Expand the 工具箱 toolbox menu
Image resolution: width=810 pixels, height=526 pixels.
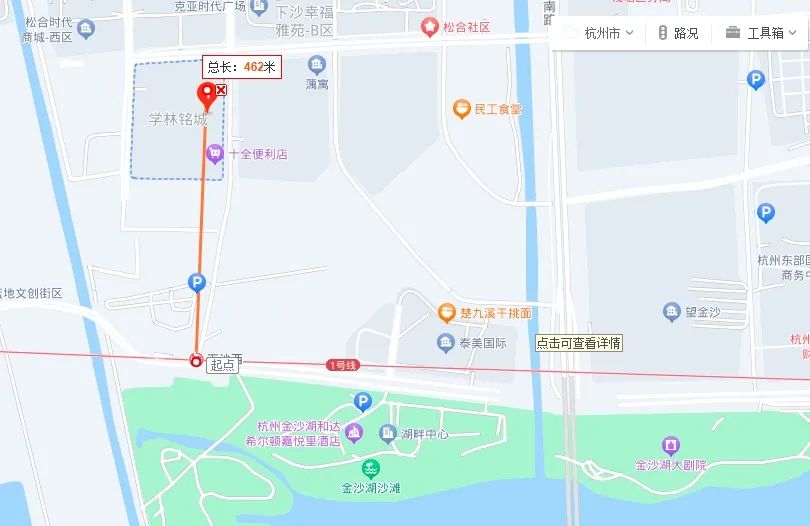760,33
